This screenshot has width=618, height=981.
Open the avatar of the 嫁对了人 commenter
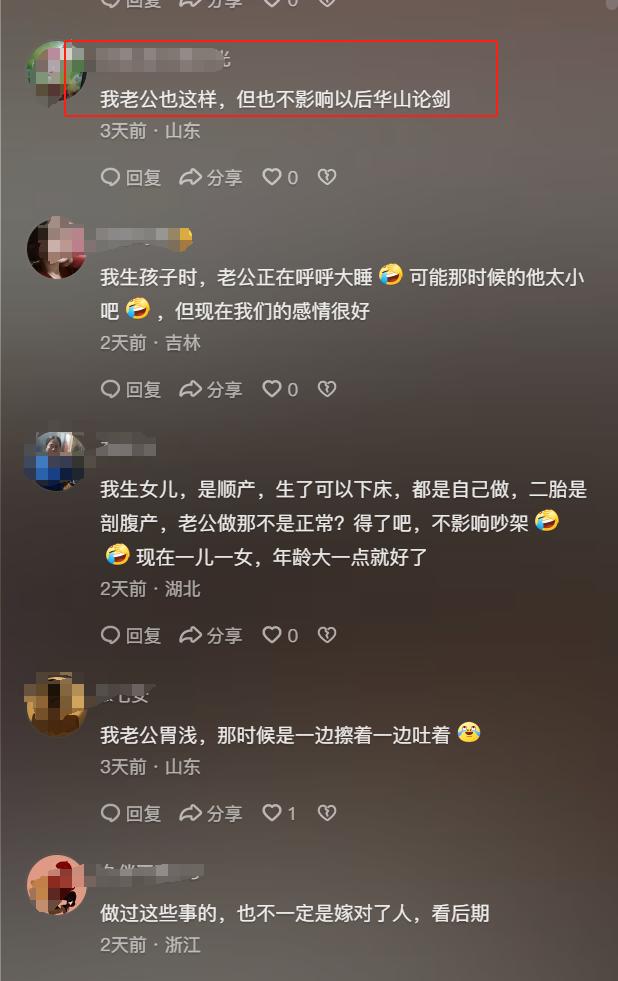click(56, 885)
